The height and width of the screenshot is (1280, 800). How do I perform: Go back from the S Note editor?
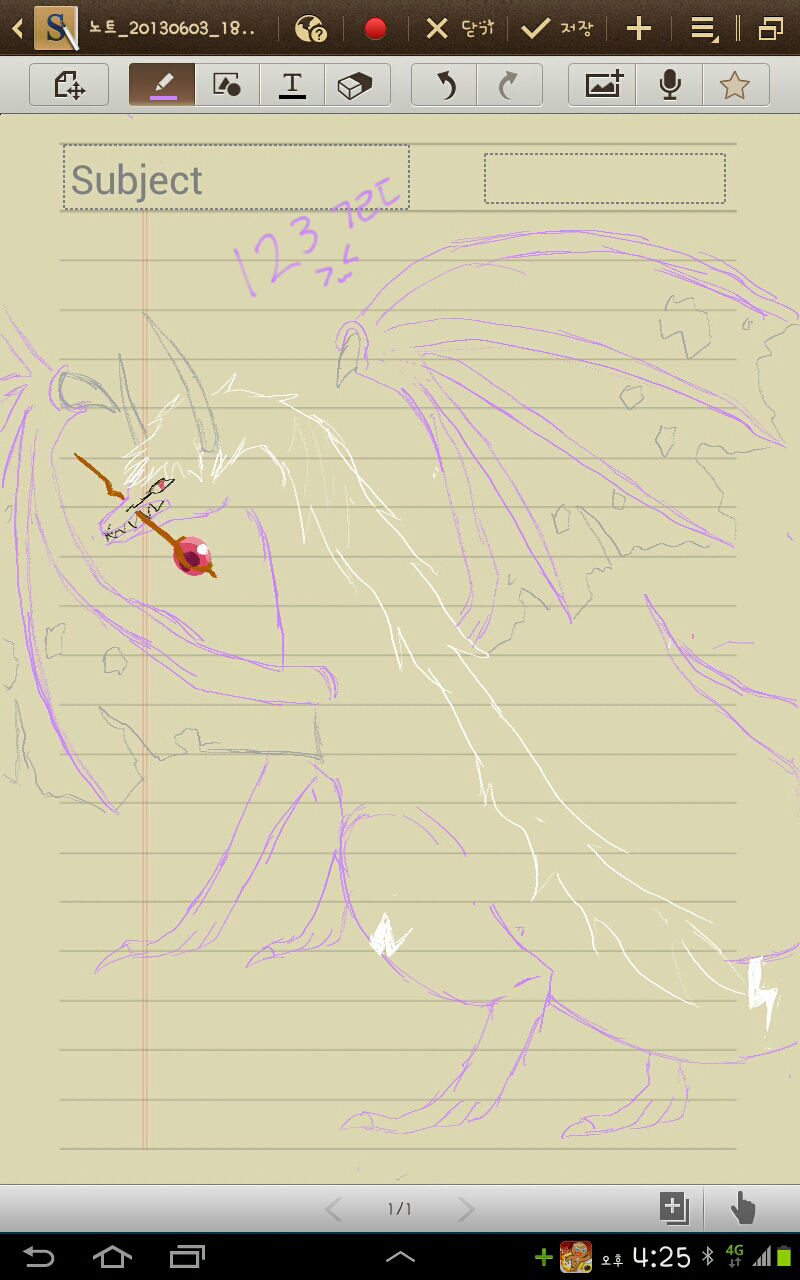tap(18, 28)
